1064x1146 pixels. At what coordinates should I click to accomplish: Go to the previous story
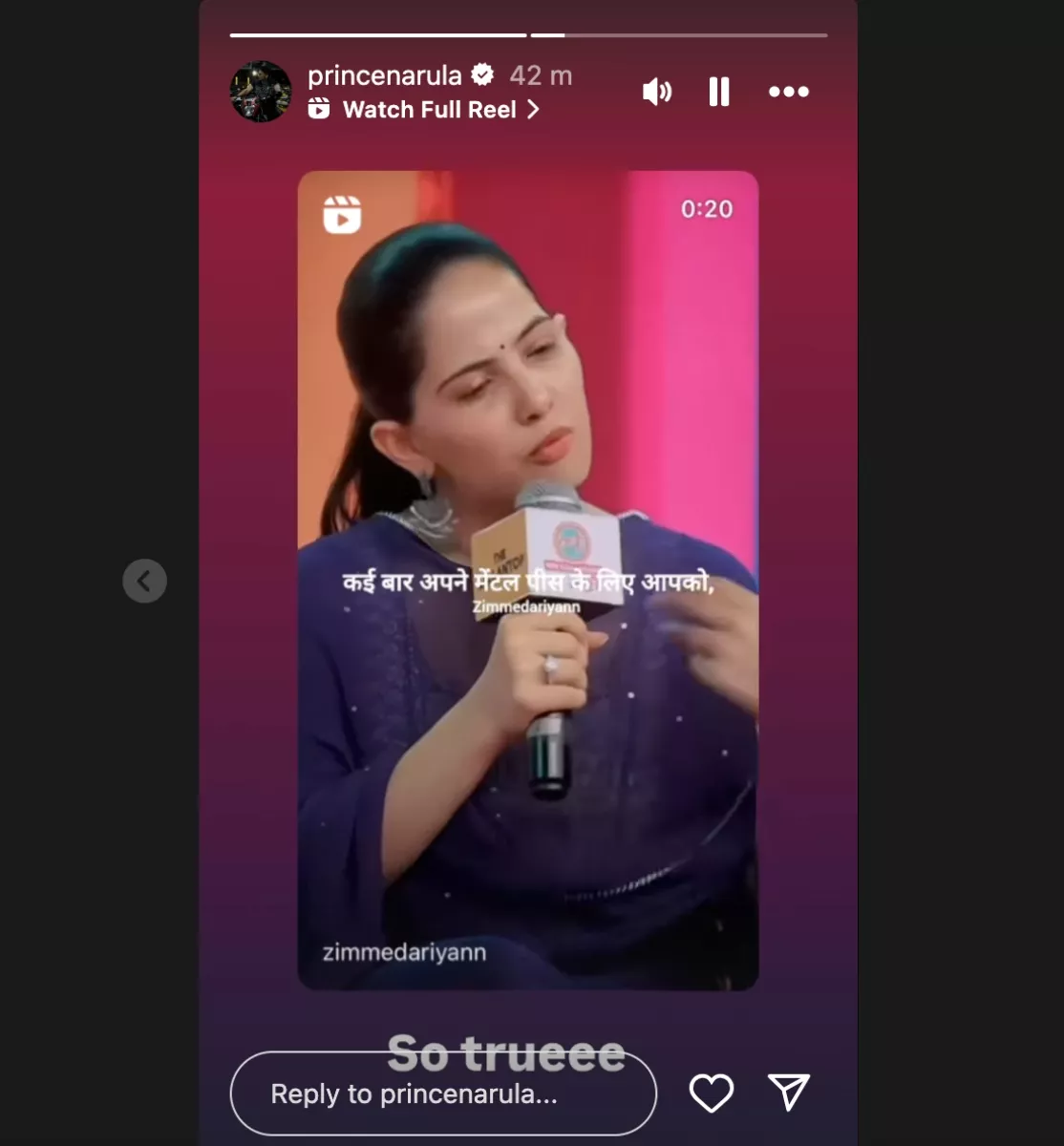[x=144, y=581]
